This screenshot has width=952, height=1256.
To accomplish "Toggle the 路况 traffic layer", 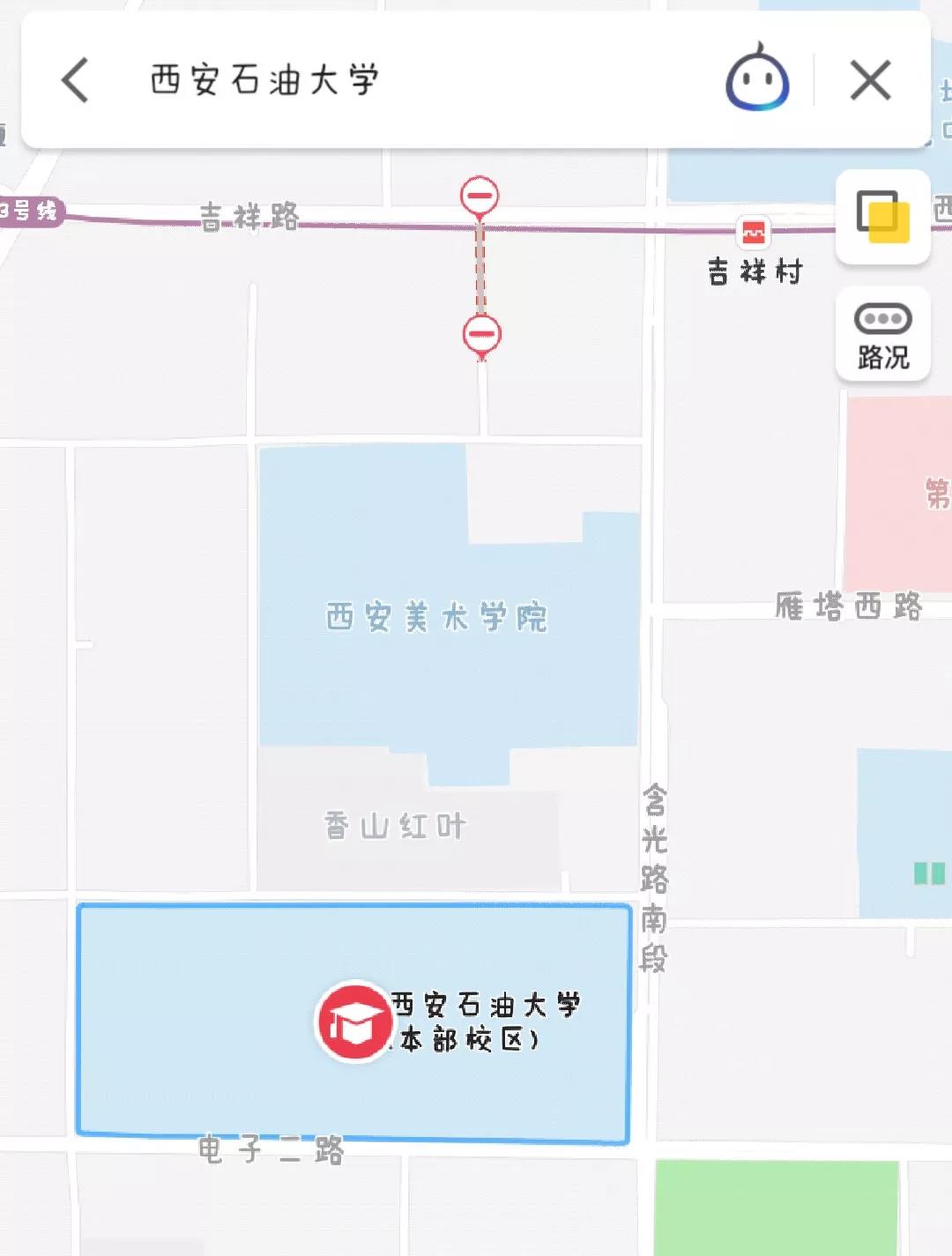I will click(x=882, y=335).
